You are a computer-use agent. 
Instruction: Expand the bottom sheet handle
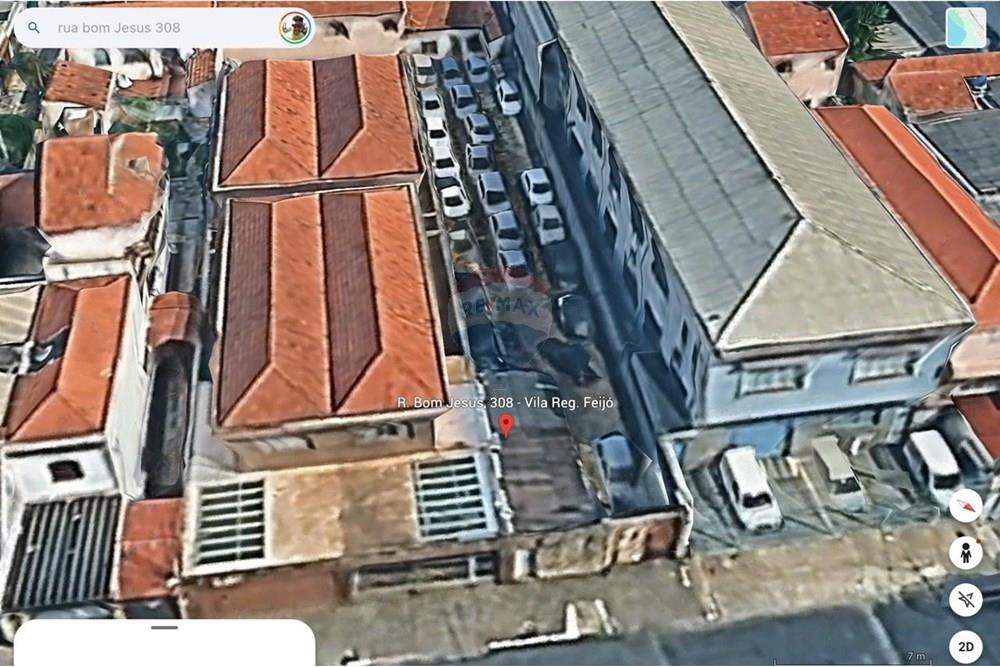pos(164,628)
